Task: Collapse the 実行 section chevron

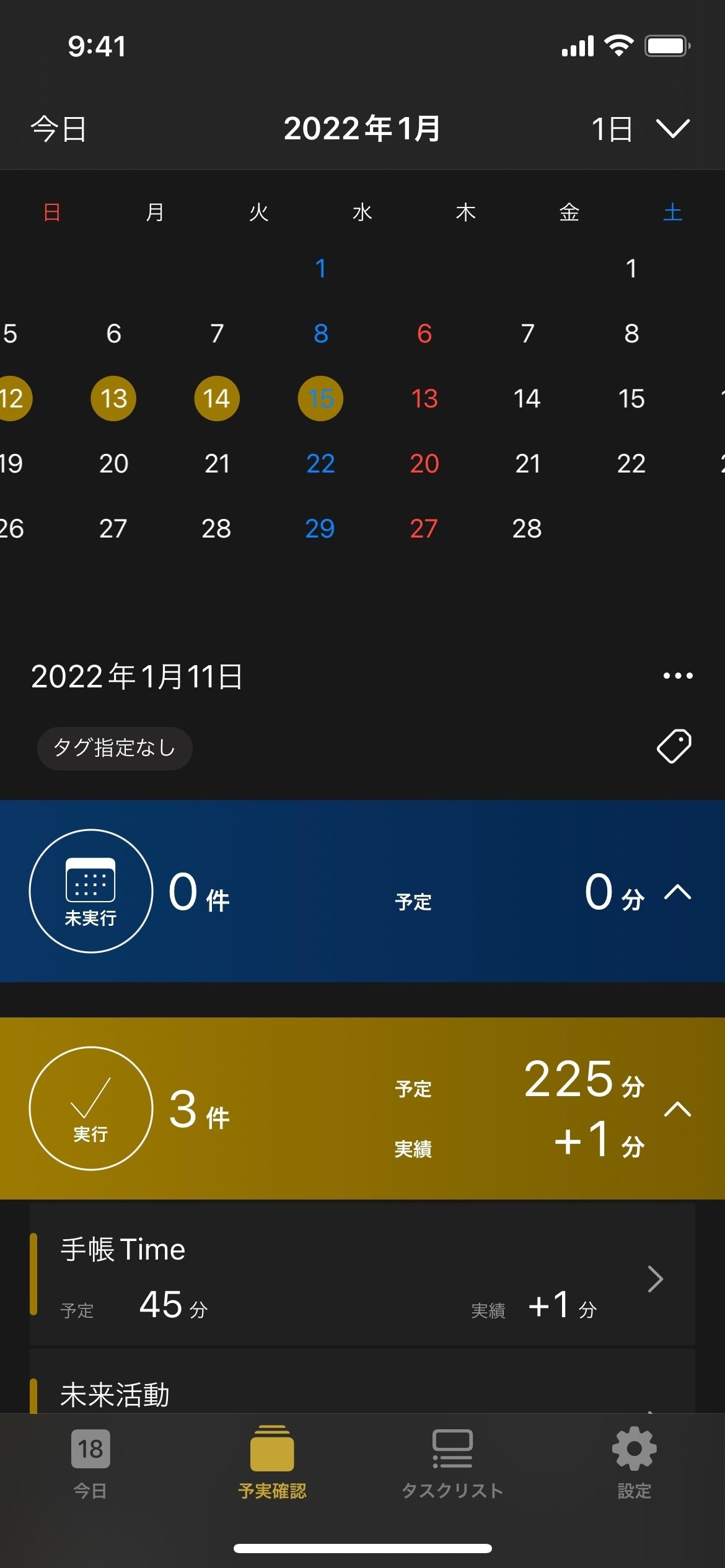Action: 677,1108
